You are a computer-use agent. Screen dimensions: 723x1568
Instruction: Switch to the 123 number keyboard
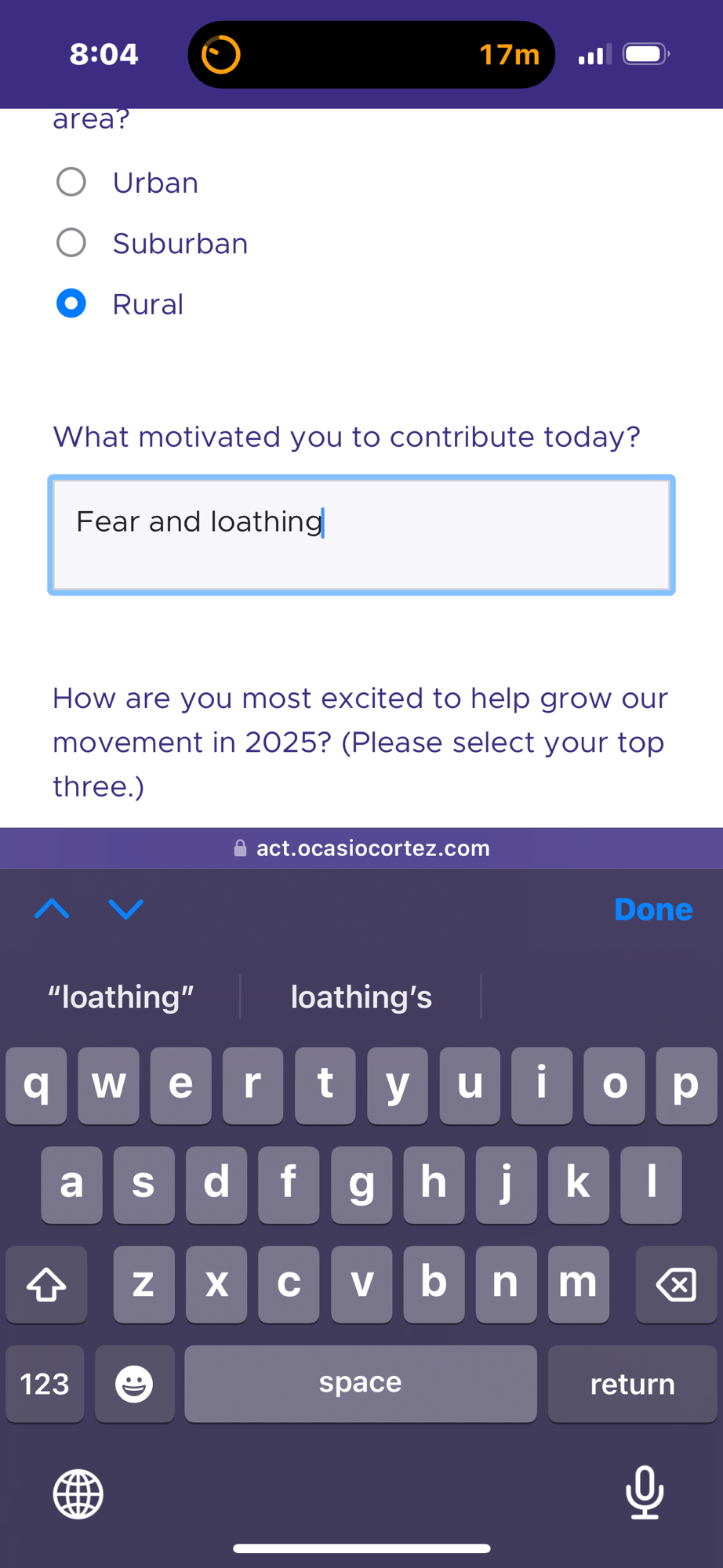45,1384
